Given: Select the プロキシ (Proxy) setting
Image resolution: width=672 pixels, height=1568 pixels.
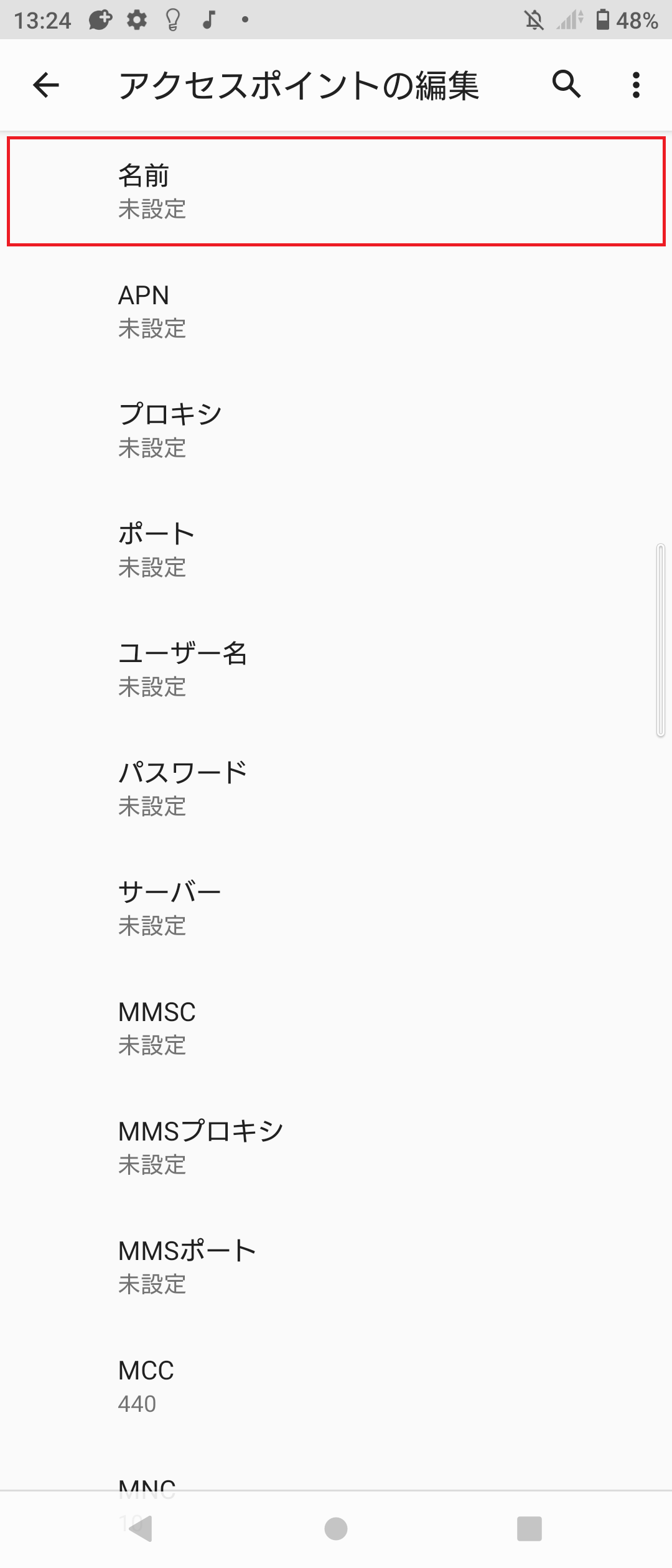Looking at the screenshot, I should point(336,429).
